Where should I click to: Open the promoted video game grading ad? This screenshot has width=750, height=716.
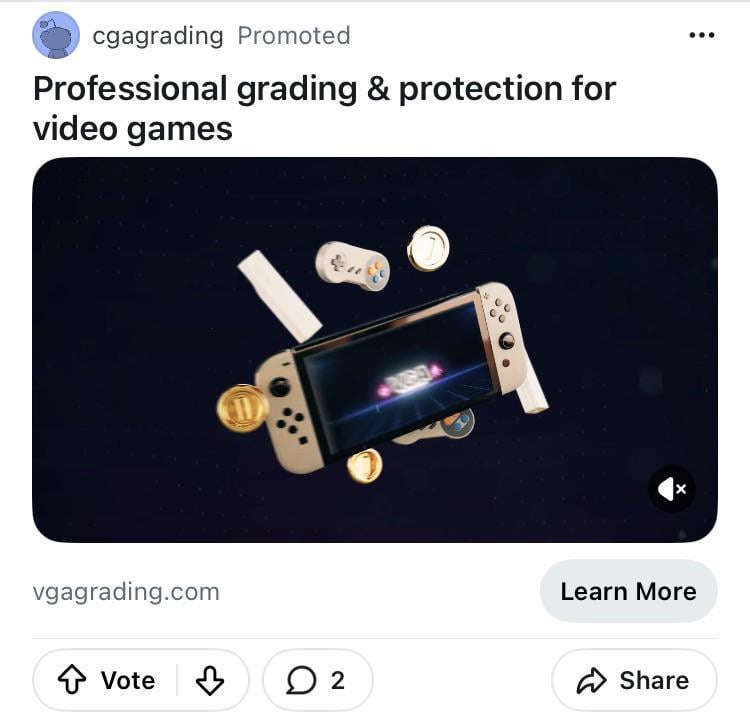point(374,349)
